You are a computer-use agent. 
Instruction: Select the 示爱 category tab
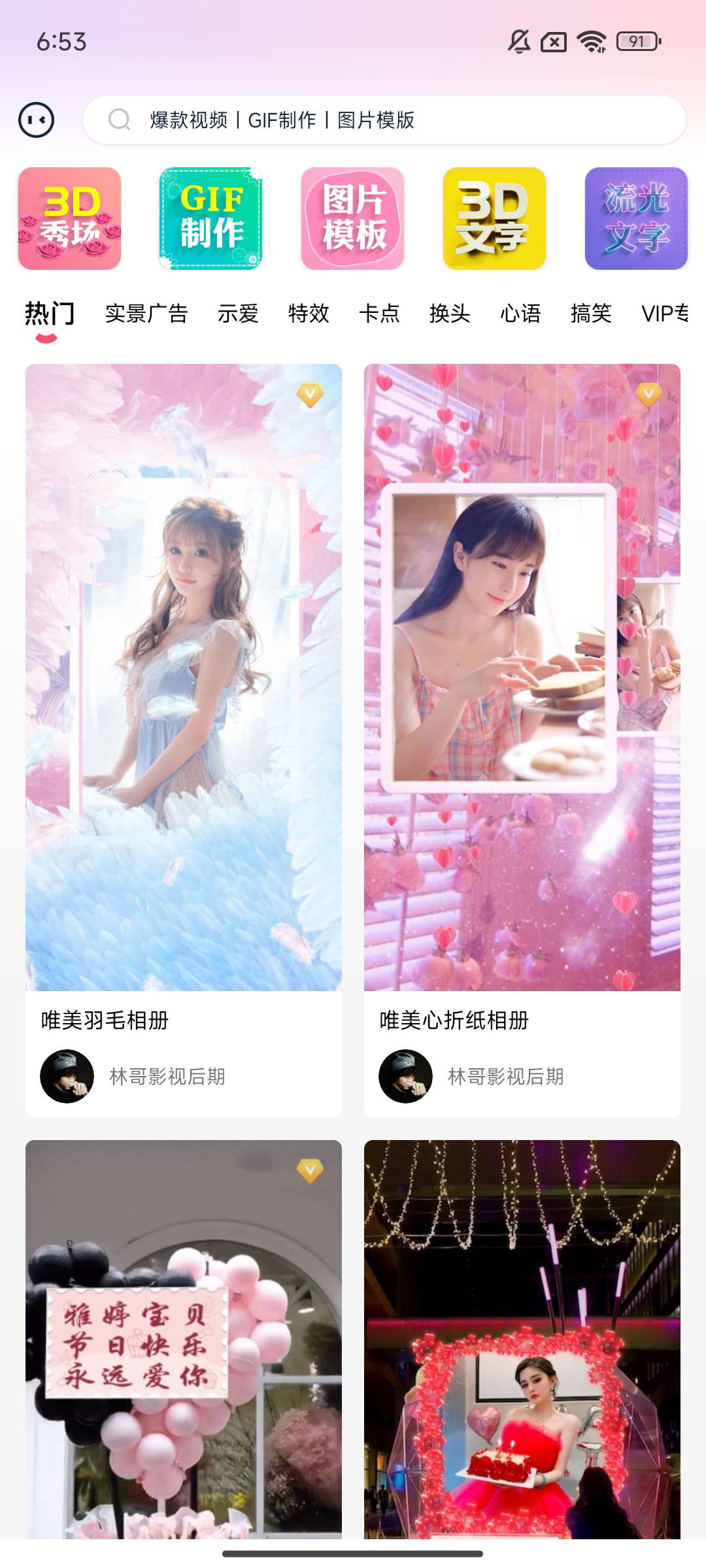tap(238, 314)
